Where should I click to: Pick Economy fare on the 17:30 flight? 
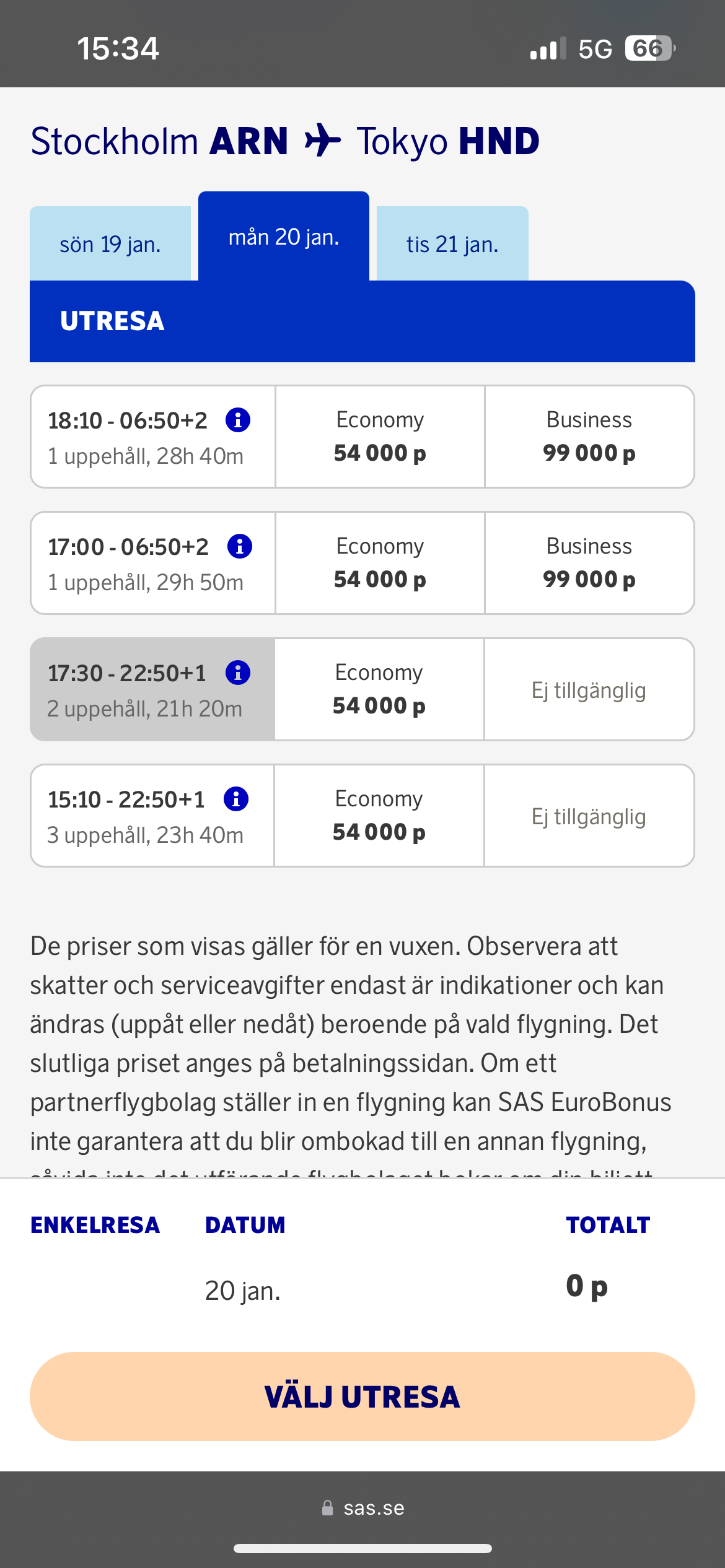point(379,689)
